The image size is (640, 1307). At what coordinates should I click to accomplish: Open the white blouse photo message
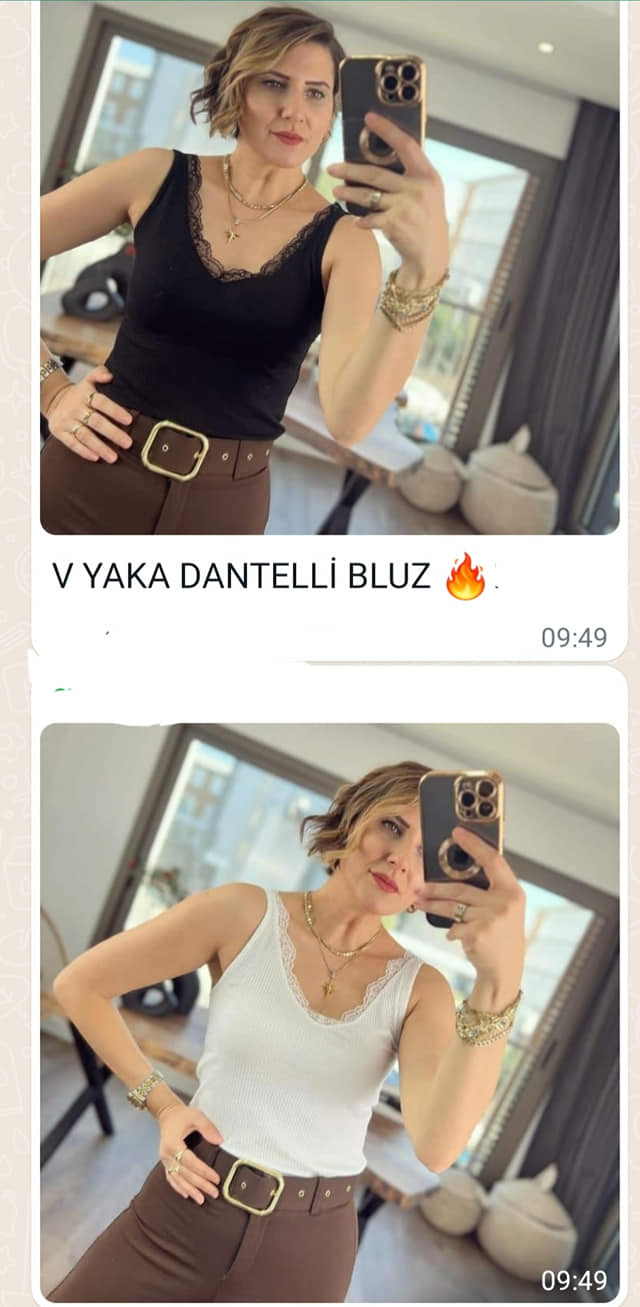click(329, 1012)
